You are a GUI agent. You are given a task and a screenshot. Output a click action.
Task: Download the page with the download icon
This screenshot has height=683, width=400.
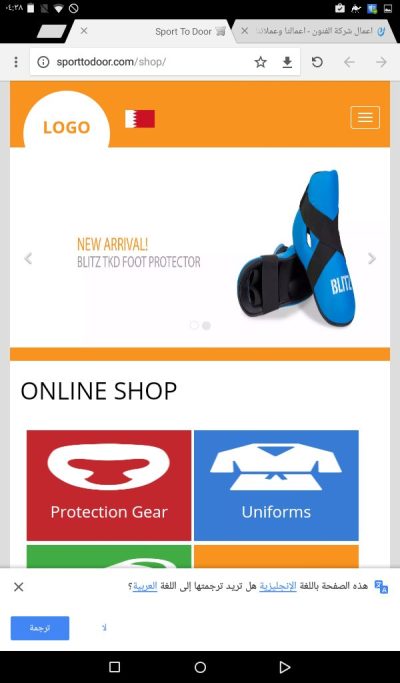[x=287, y=62]
